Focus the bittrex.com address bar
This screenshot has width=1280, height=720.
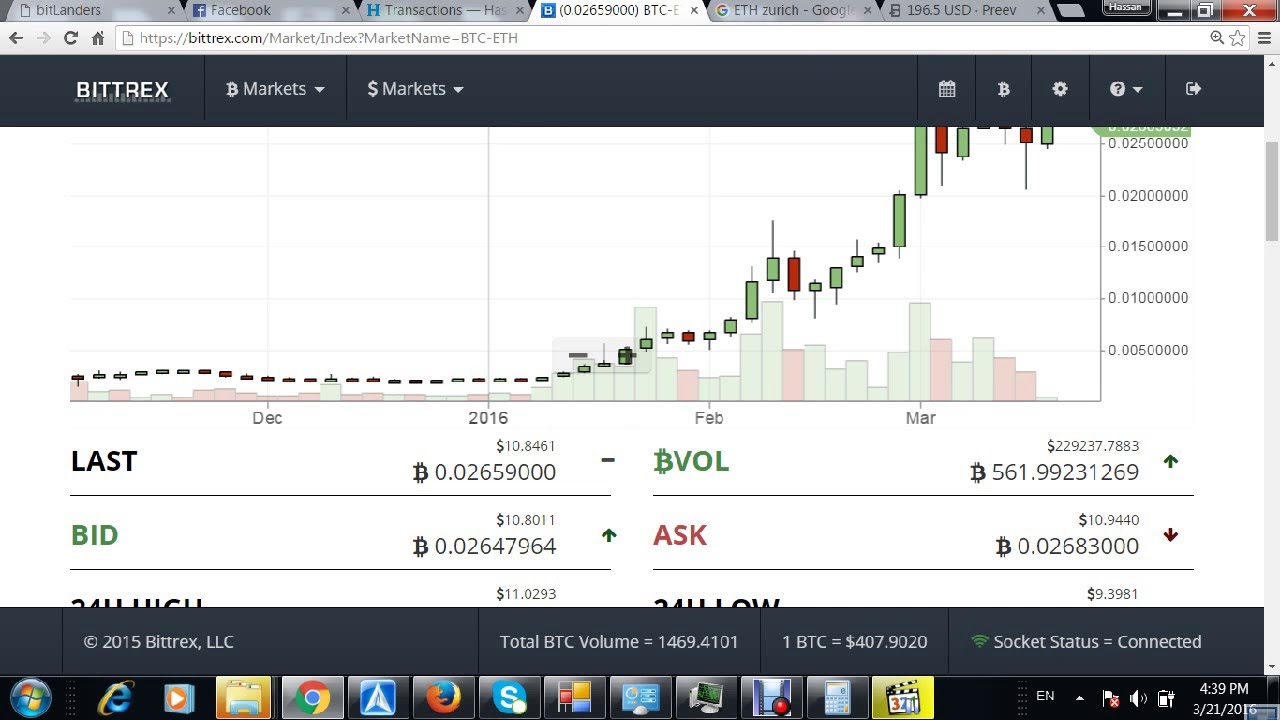tap(600, 38)
